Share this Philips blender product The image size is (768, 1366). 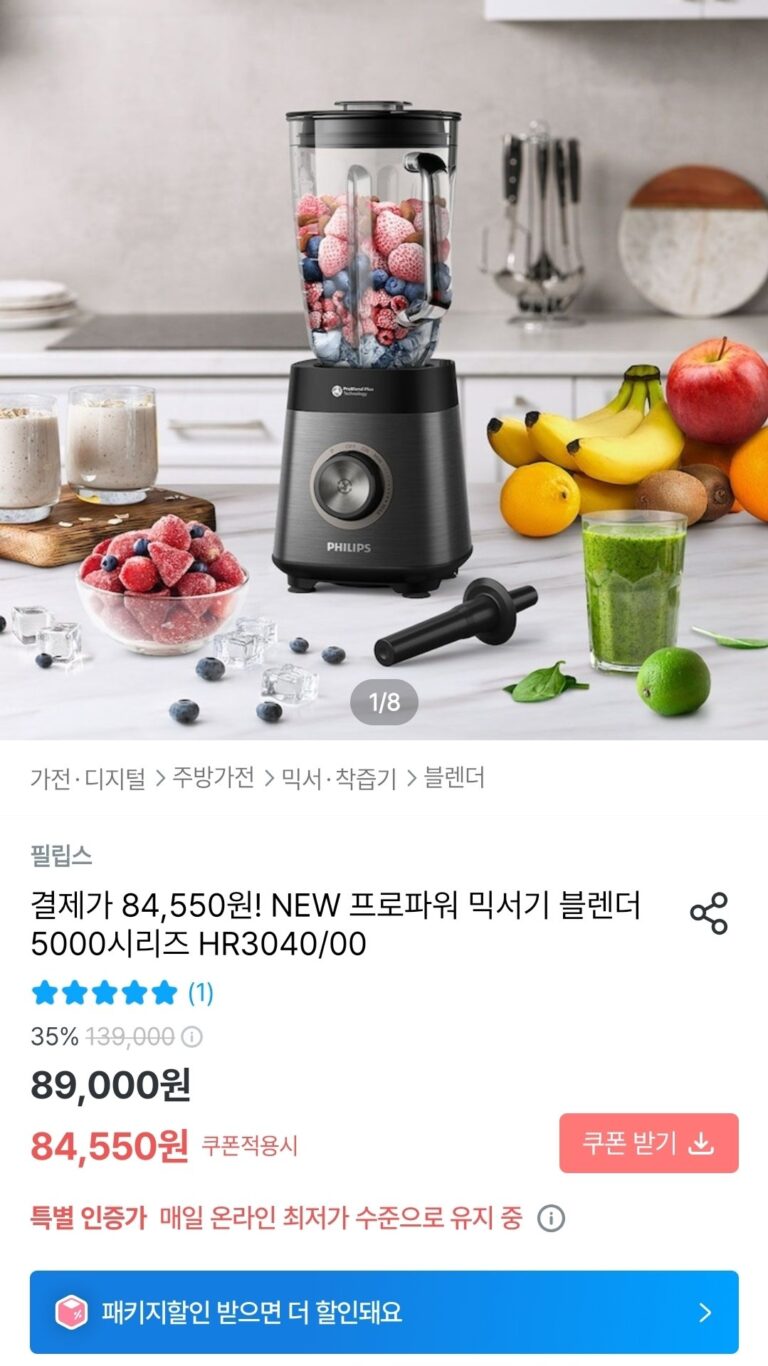pyautogui.click(x=708, y=914)
